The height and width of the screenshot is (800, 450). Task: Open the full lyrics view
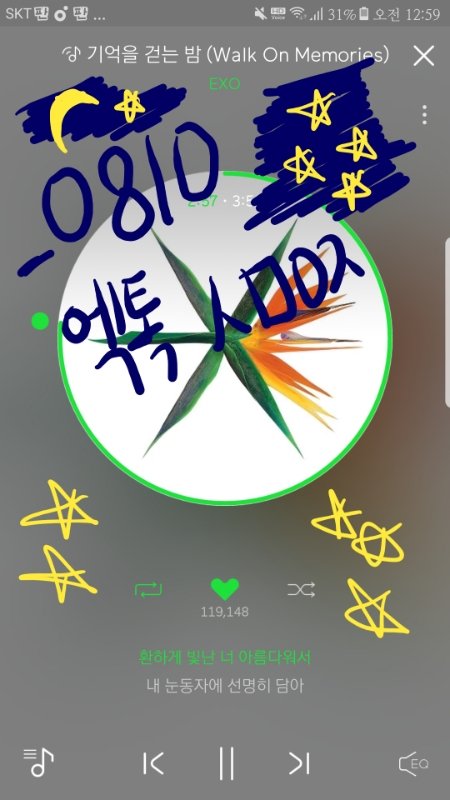tap(224, 671)
